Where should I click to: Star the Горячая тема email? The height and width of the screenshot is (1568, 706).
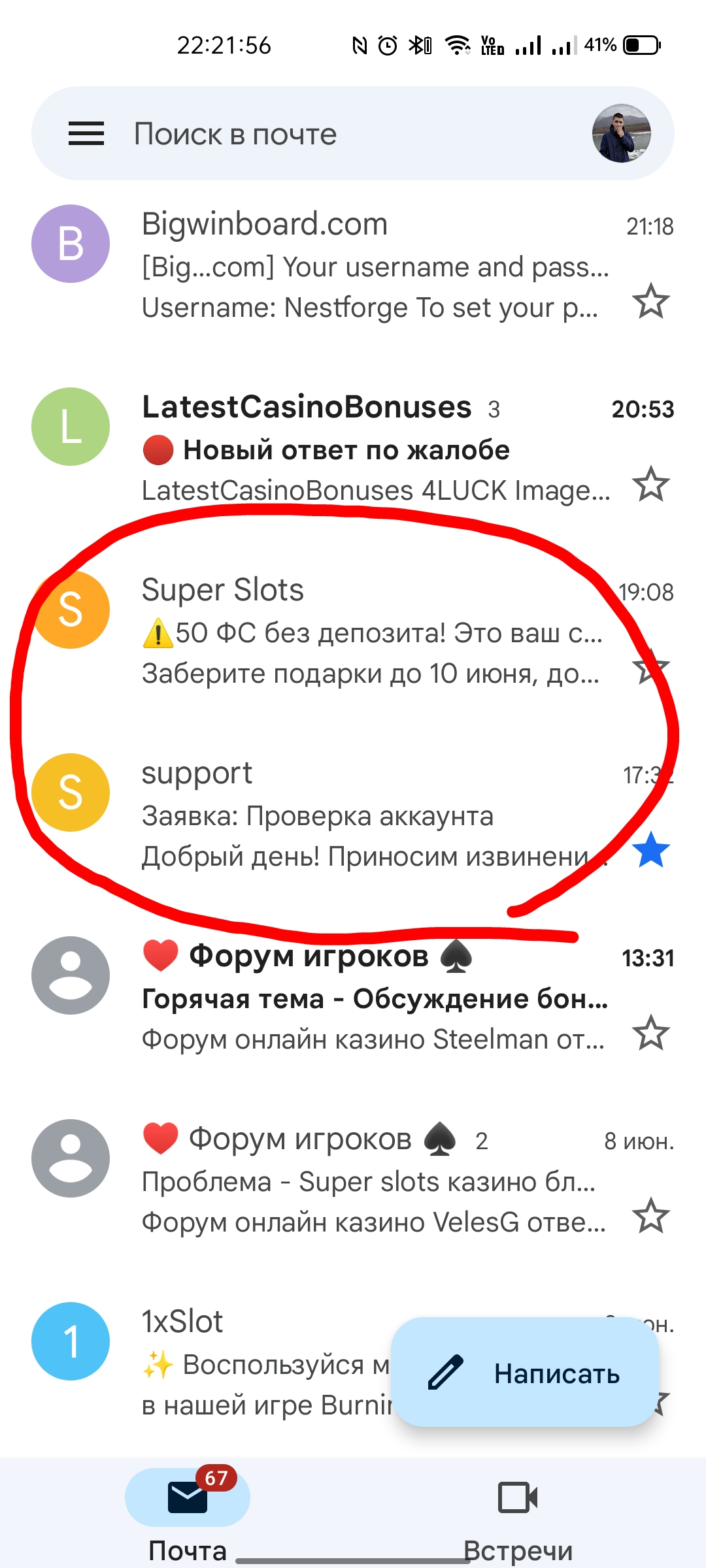651,1033
